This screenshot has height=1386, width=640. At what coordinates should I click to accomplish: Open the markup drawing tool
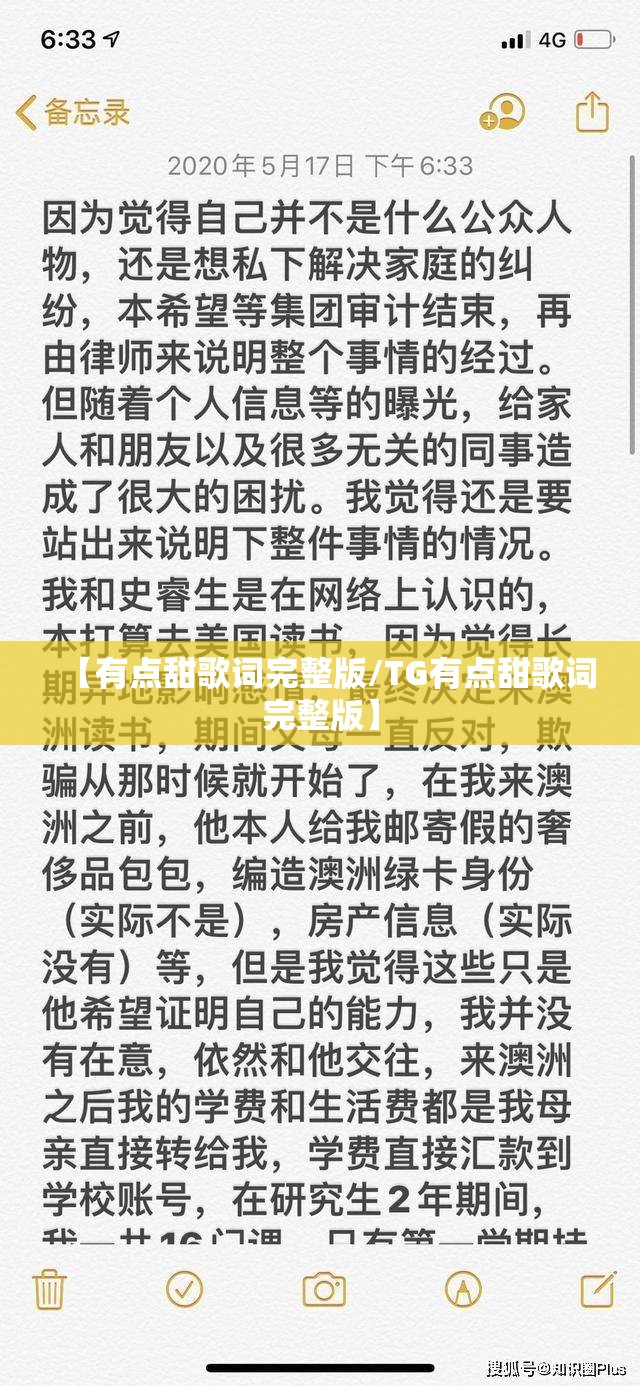[x=461, y=1287]
